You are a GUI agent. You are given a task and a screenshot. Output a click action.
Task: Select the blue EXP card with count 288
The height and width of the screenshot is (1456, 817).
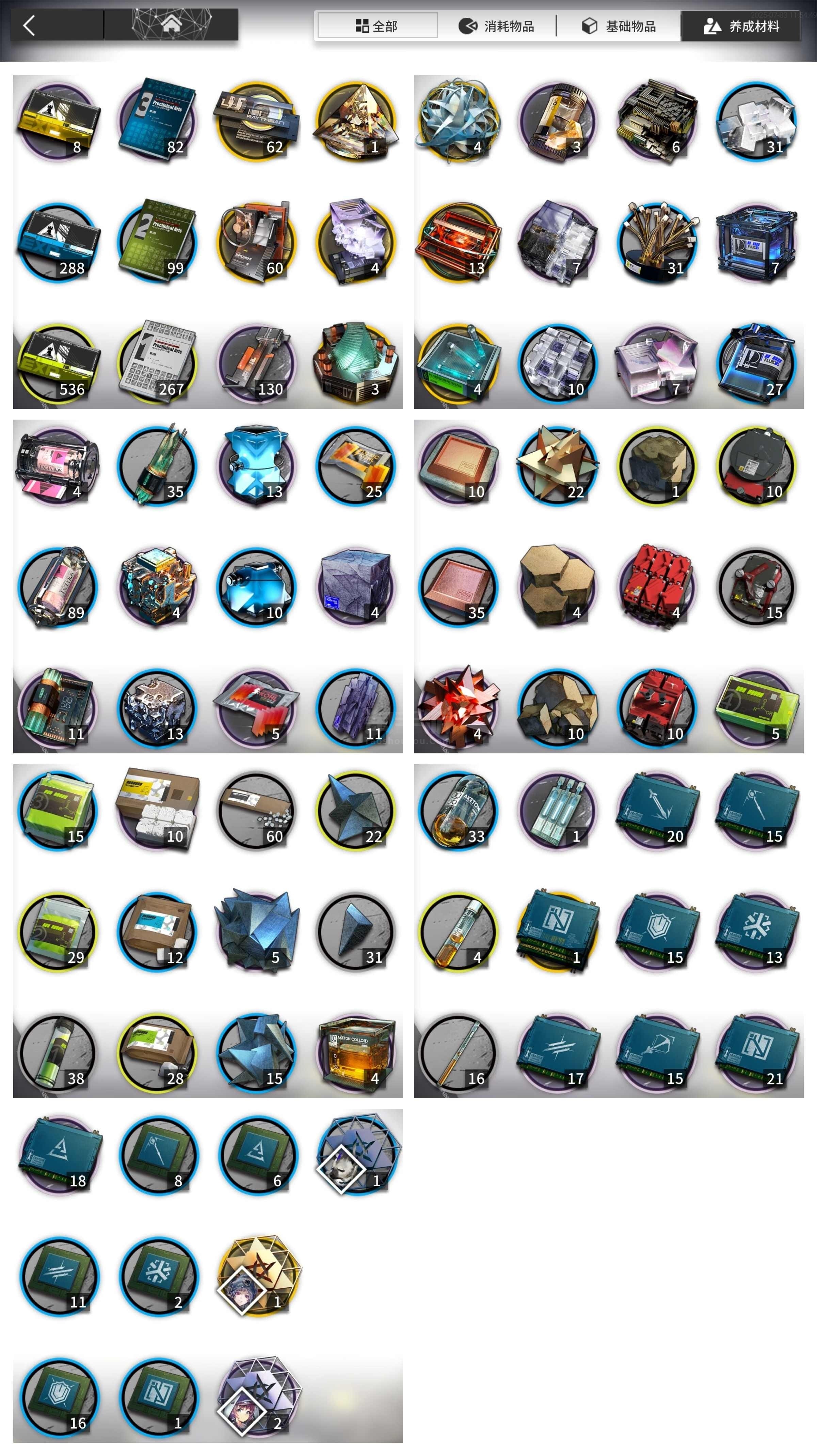[x=58, y=241]
